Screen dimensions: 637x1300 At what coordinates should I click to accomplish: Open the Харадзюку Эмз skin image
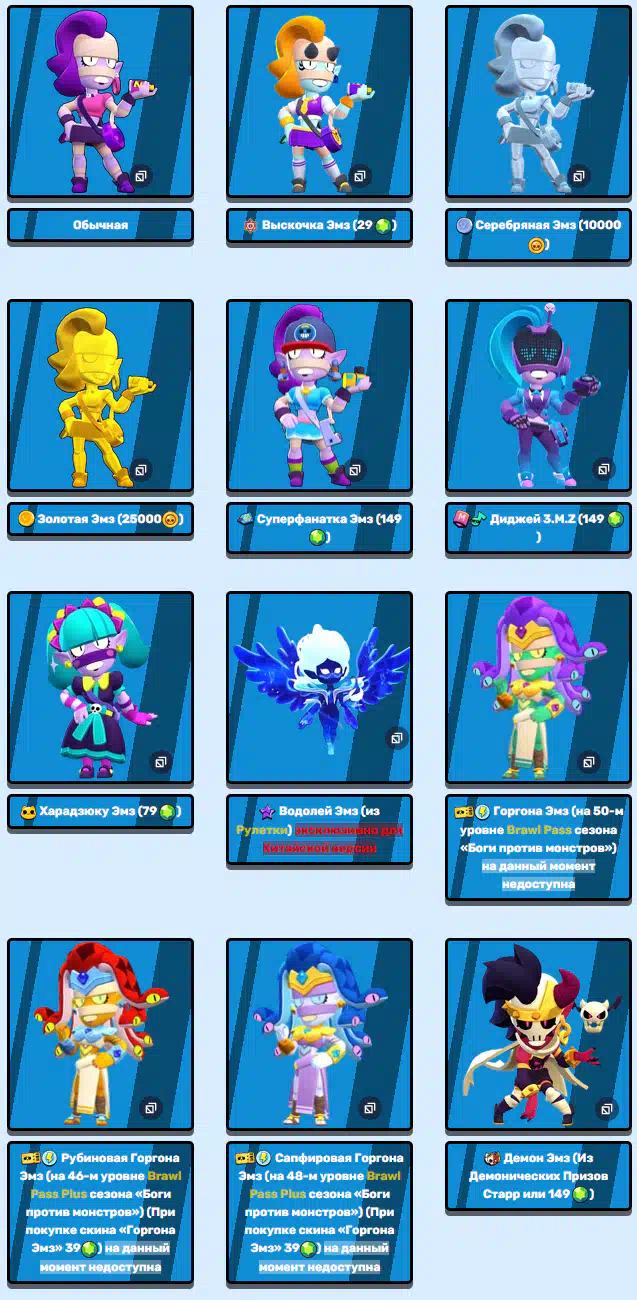(x=100, y=687)
